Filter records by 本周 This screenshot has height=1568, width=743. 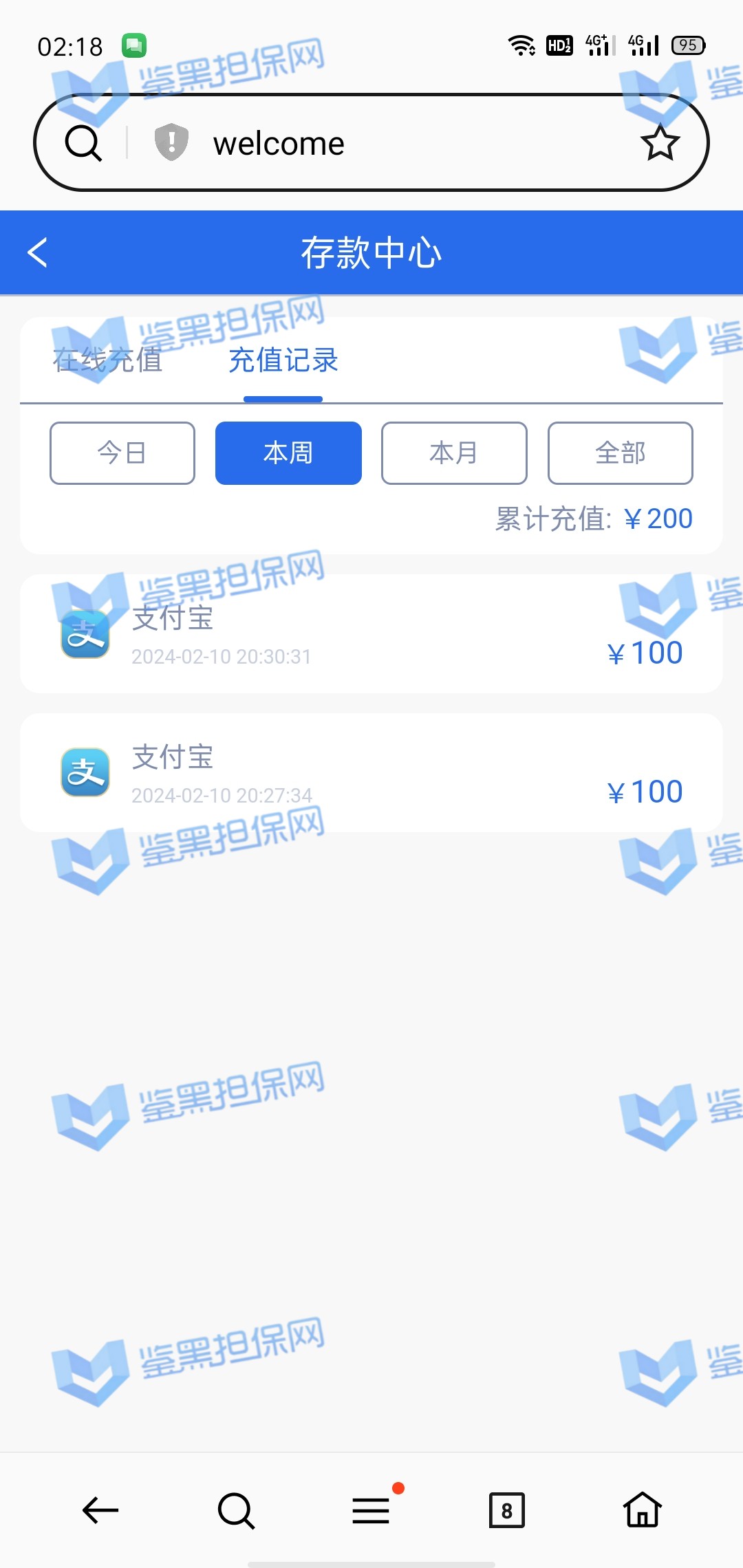[x=288, y=453]
